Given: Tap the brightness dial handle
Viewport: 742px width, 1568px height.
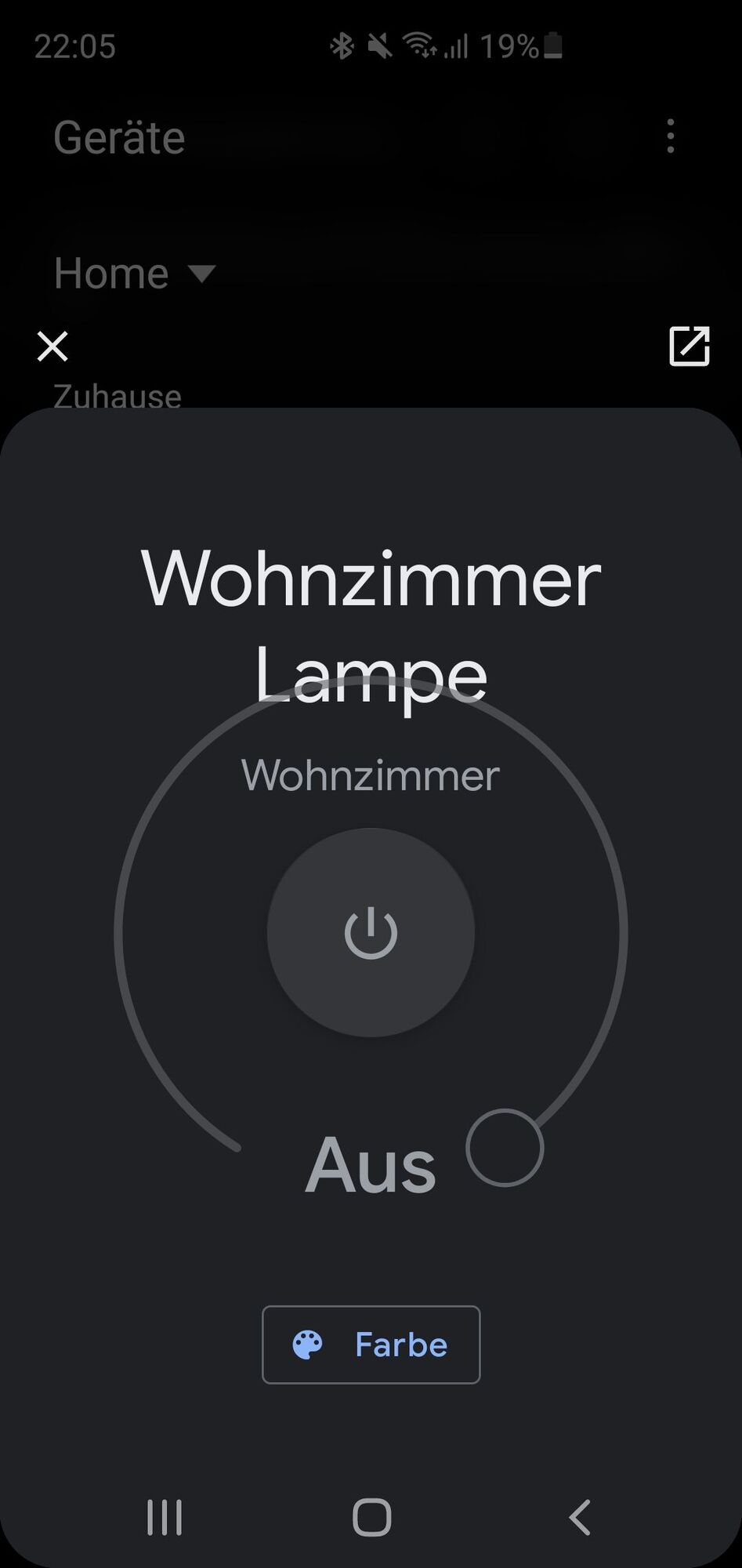Looking at the screenshot, I should [505, 1148].
